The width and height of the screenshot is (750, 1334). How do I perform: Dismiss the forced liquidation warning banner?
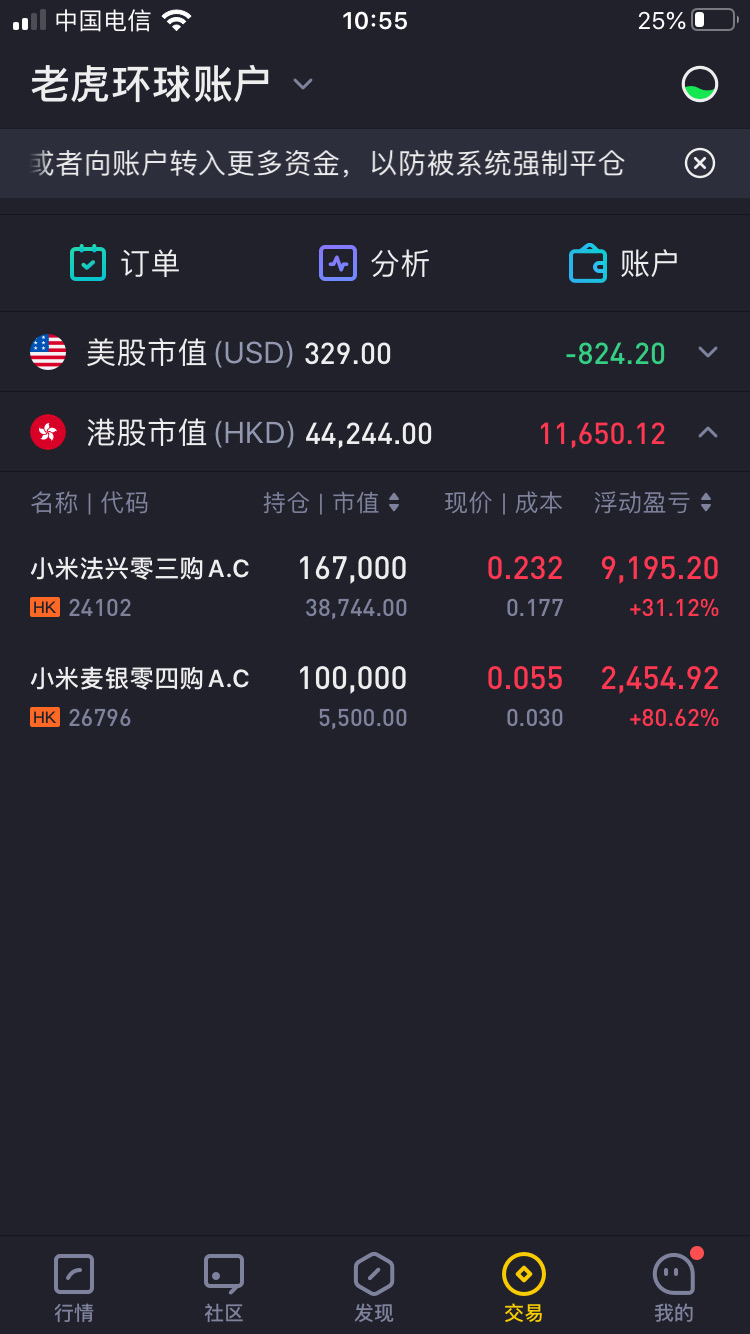pos(700,162)
